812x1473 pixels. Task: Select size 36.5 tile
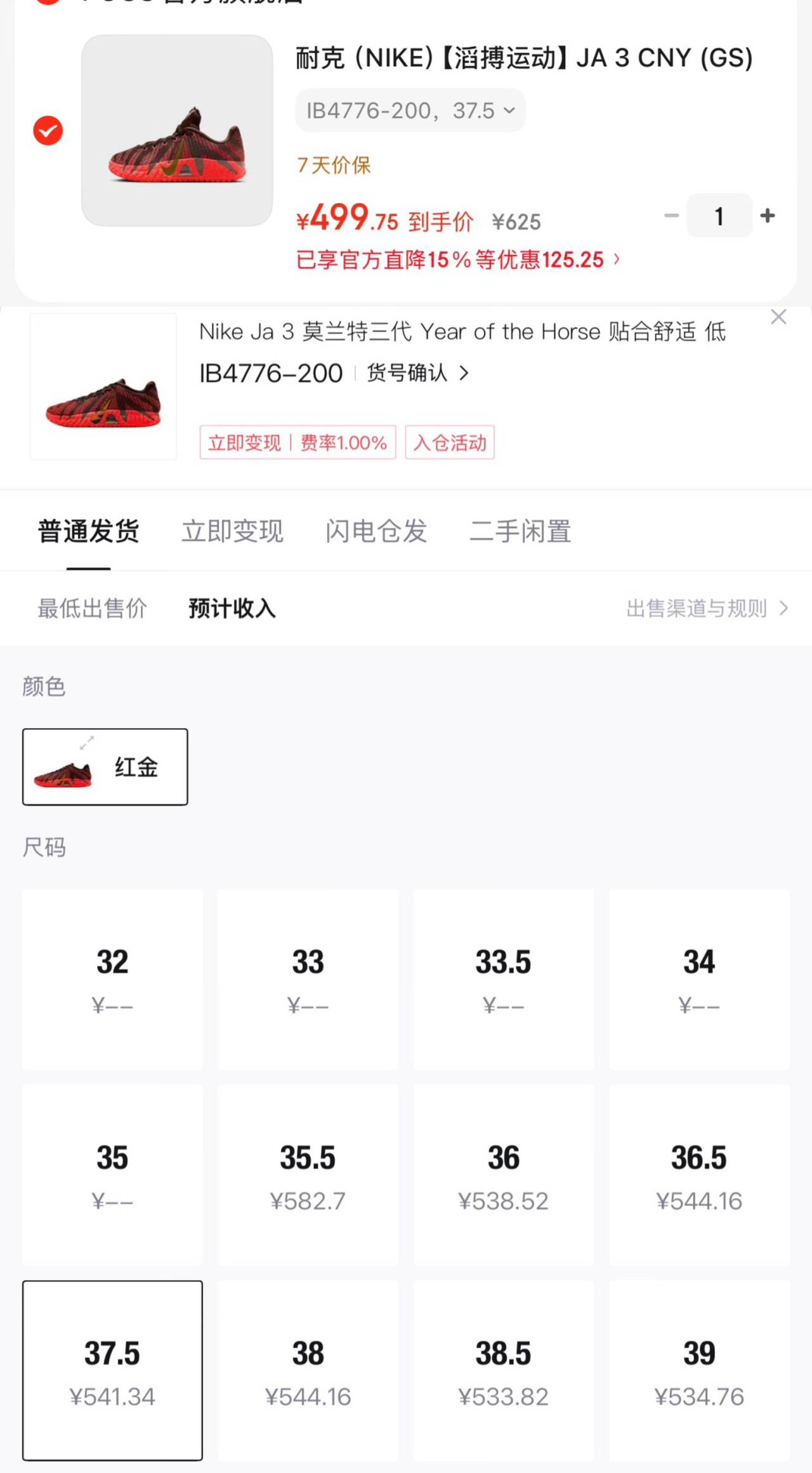pos(699,1174)
